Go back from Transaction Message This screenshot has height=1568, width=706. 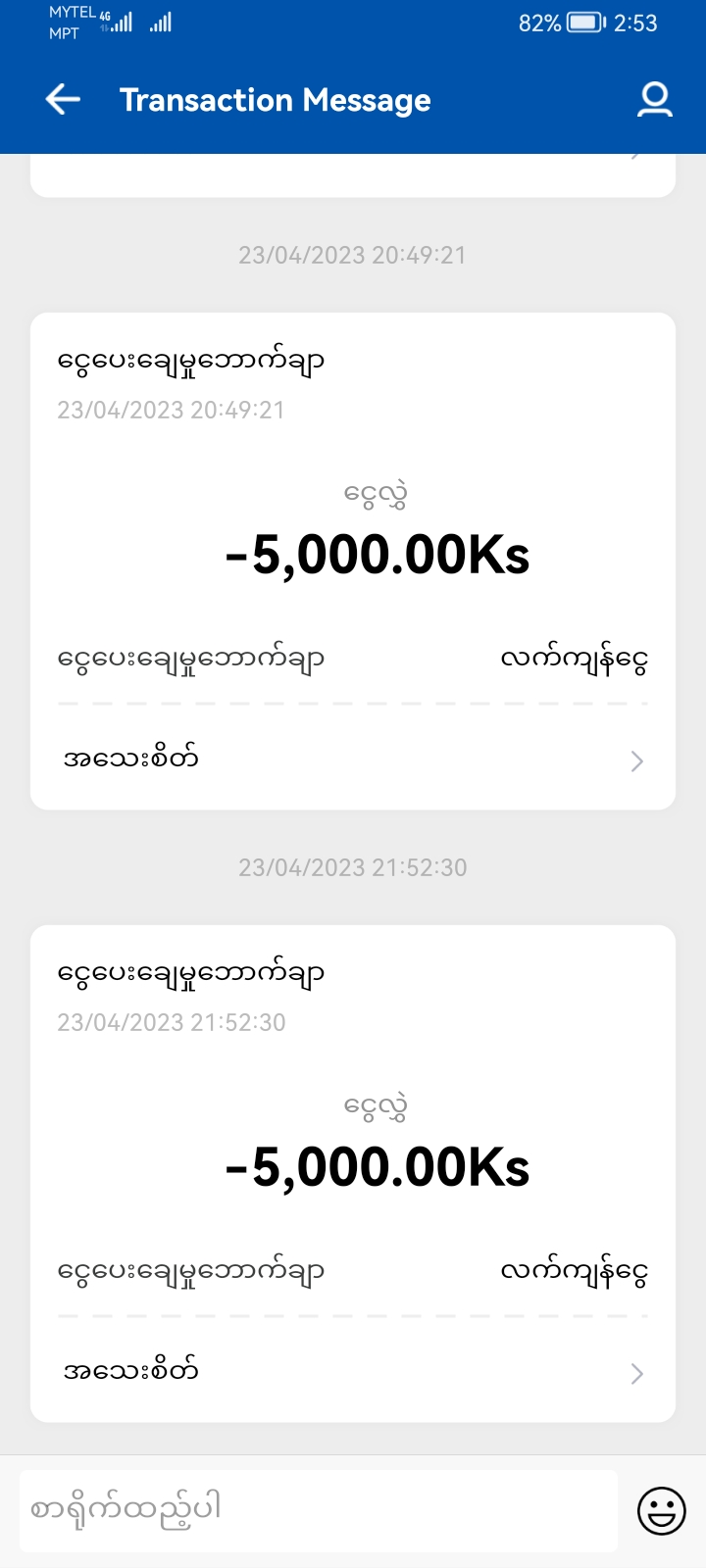click(x=63, y=100)
